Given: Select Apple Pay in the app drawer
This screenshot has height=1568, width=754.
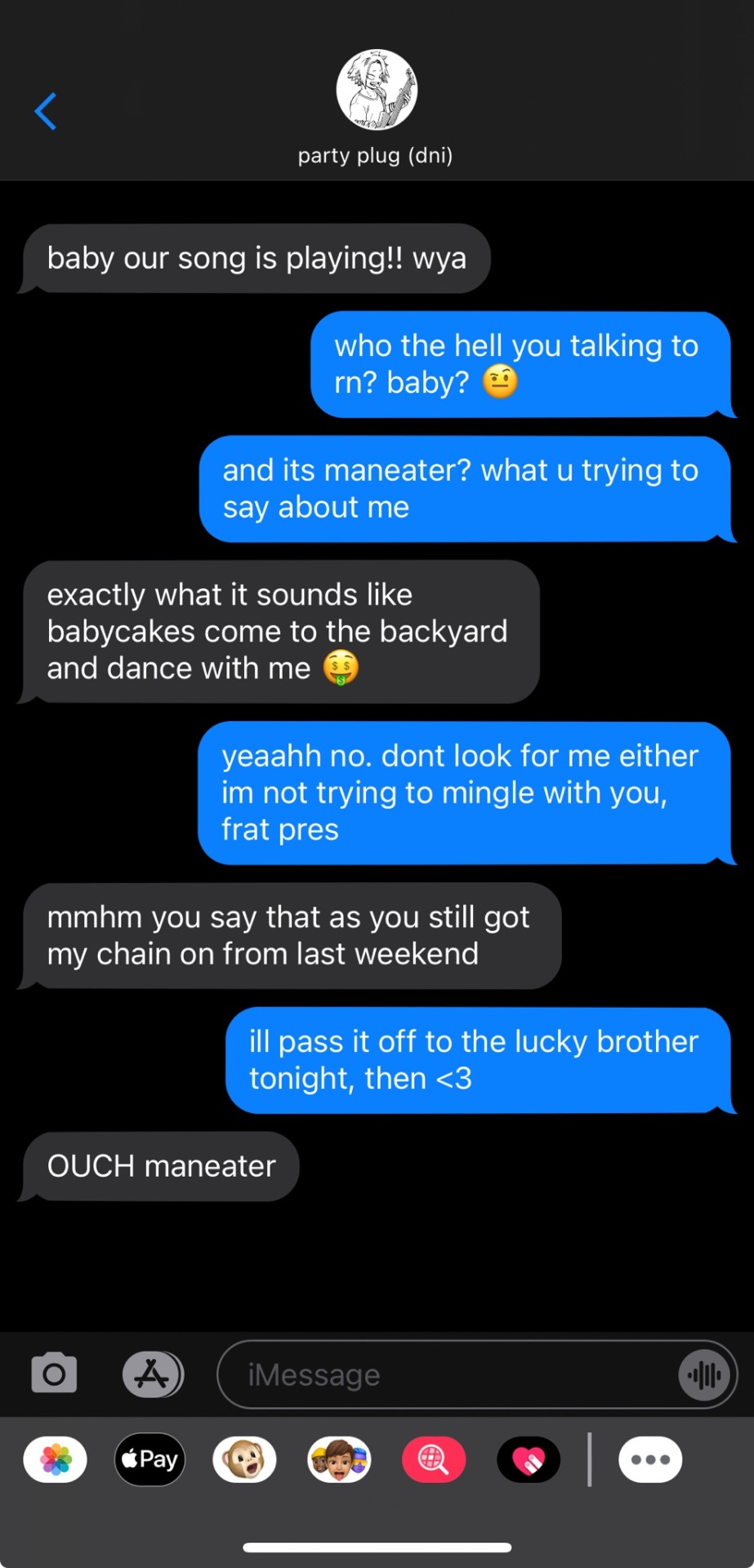Looking at the screenshot, I should tap(150, 1459).
